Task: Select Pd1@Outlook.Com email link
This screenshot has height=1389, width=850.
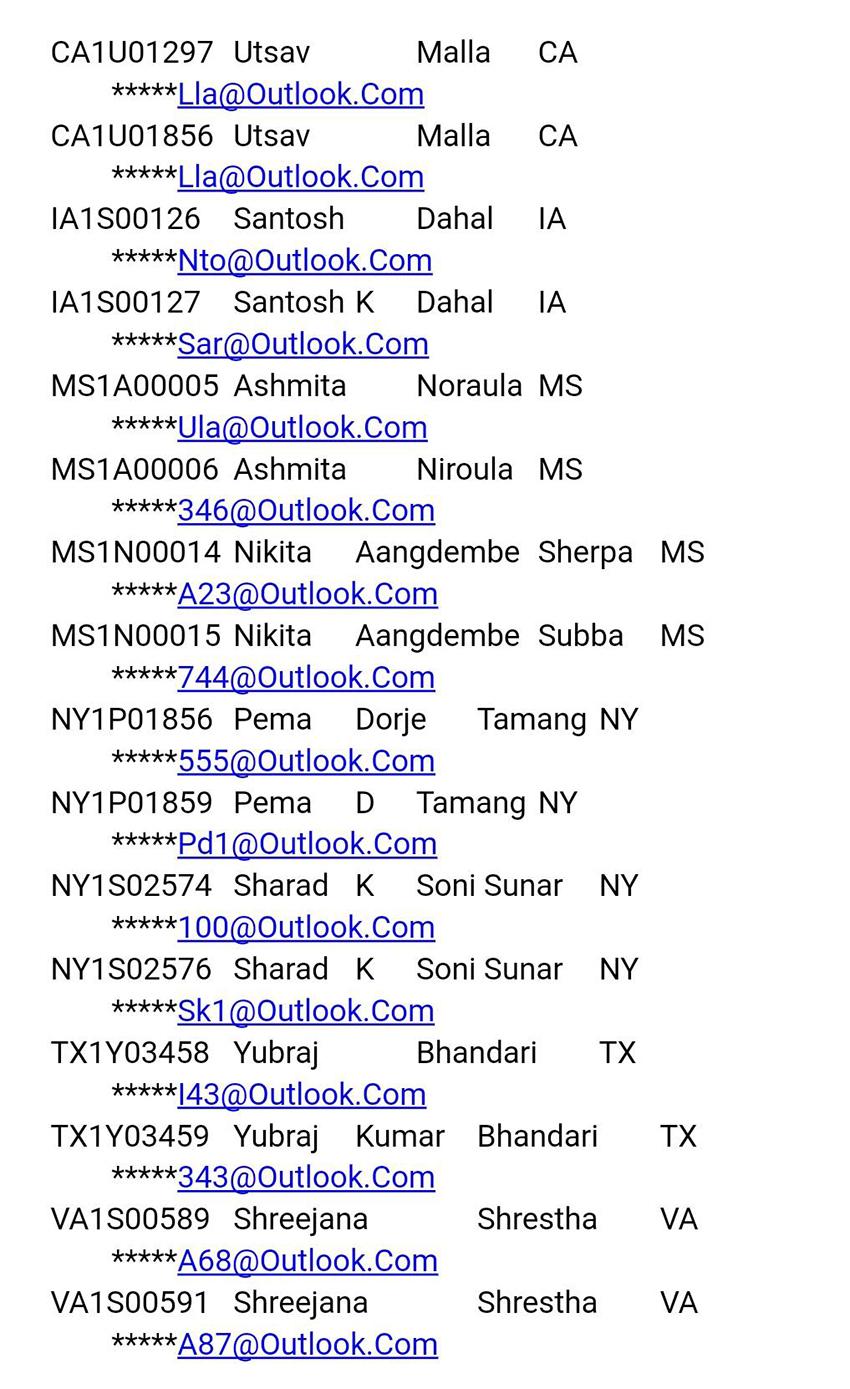Action: (307, 844)
